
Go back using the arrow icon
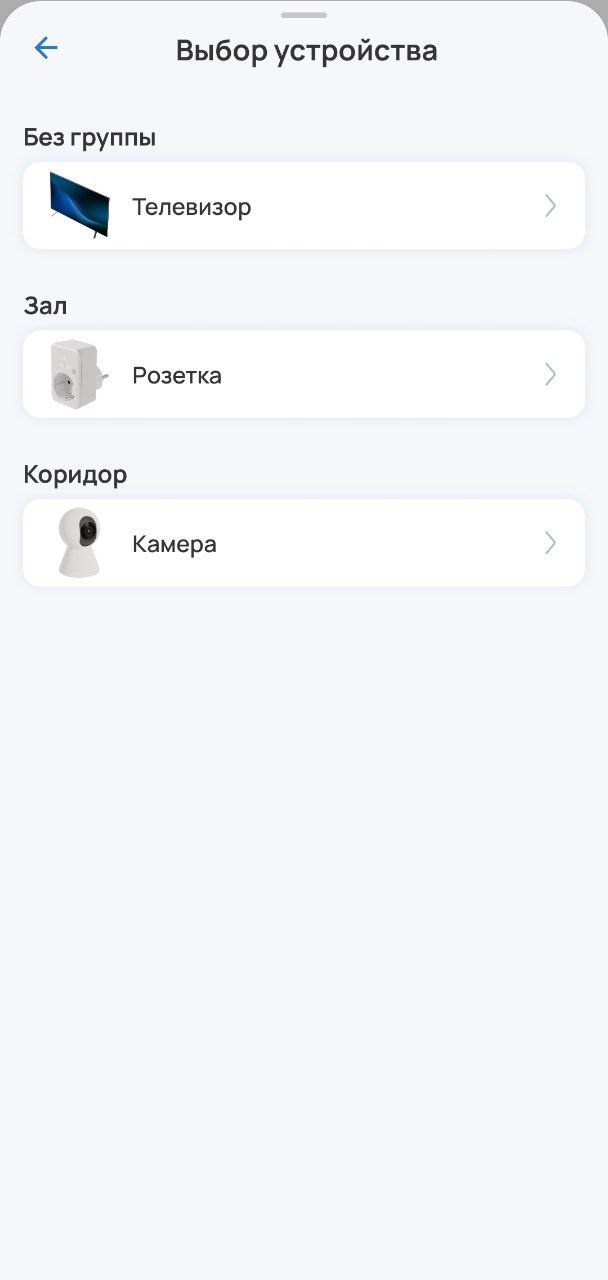point(46,48)
